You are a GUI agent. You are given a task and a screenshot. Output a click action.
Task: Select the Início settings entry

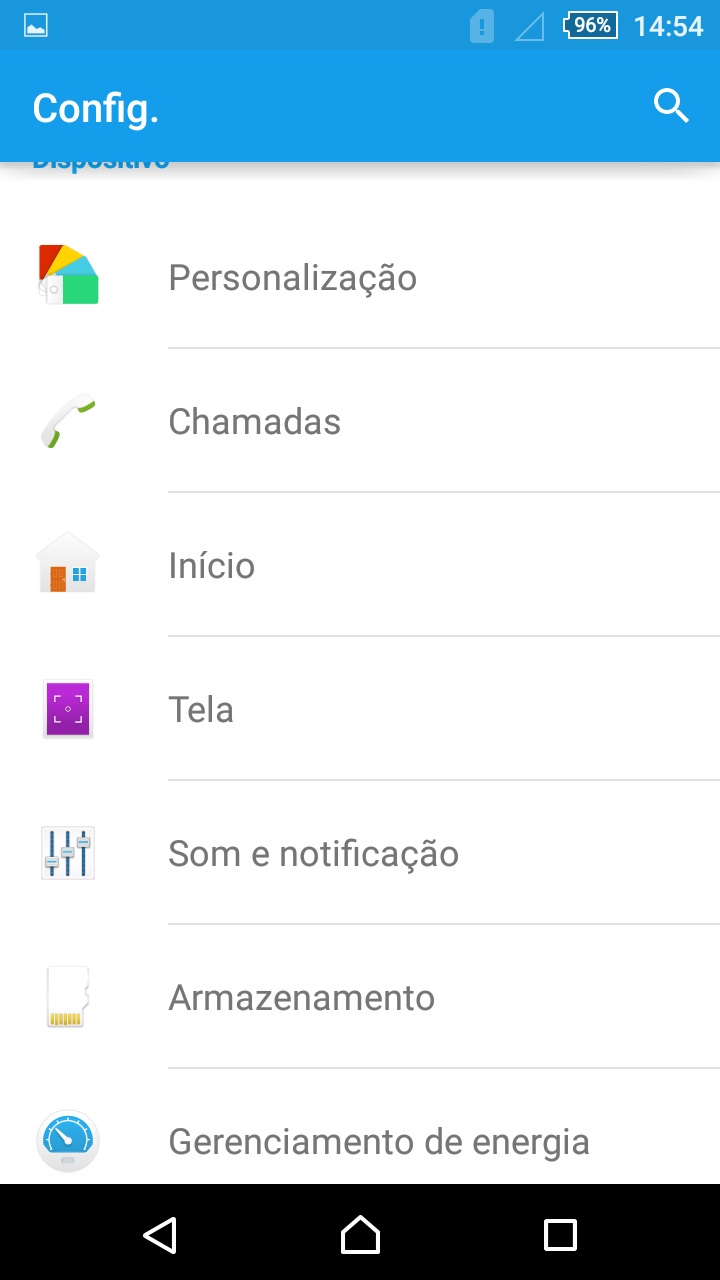click(x=360, y=565)
